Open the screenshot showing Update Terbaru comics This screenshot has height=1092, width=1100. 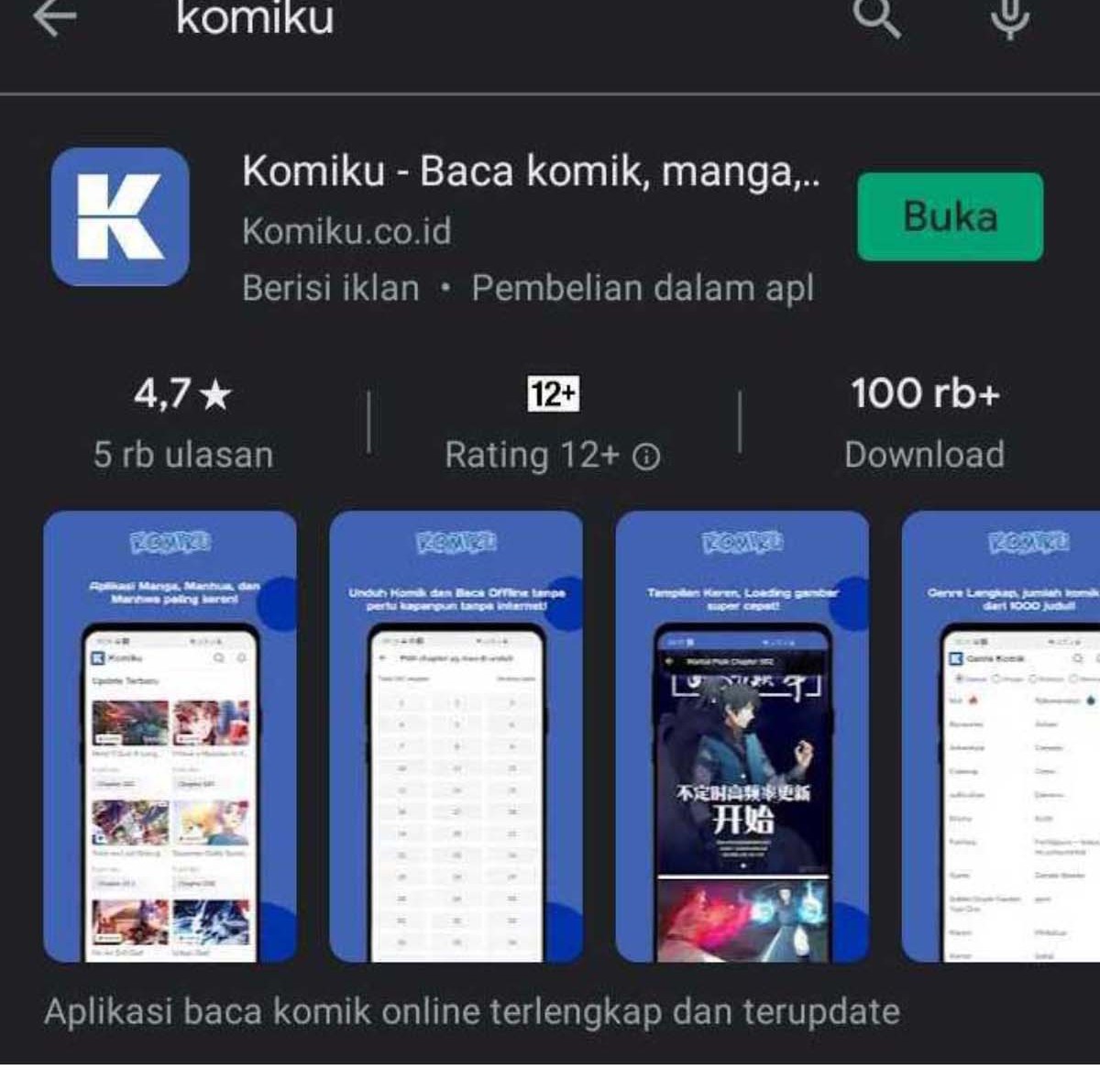click(x=170, y=736)
